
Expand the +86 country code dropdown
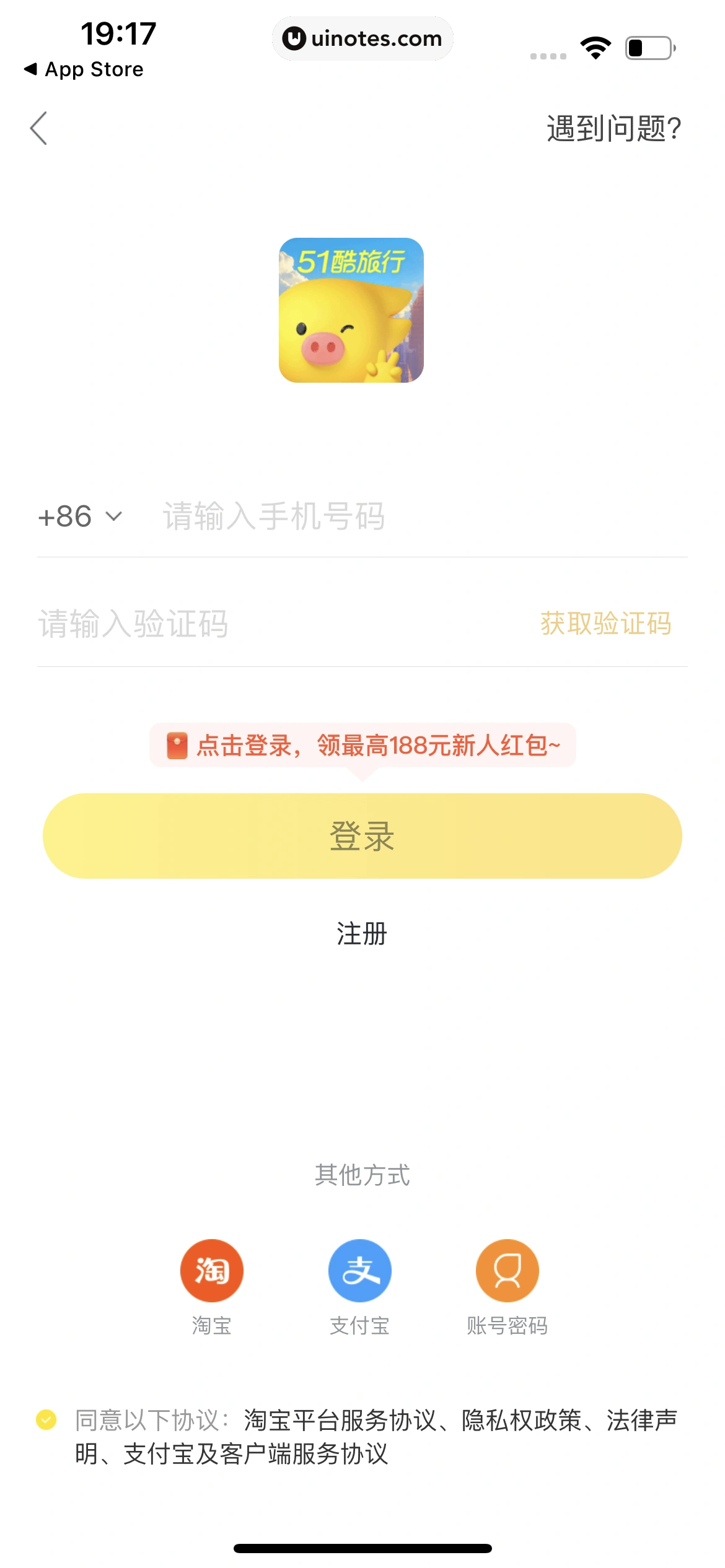click(x=81, y=516)
